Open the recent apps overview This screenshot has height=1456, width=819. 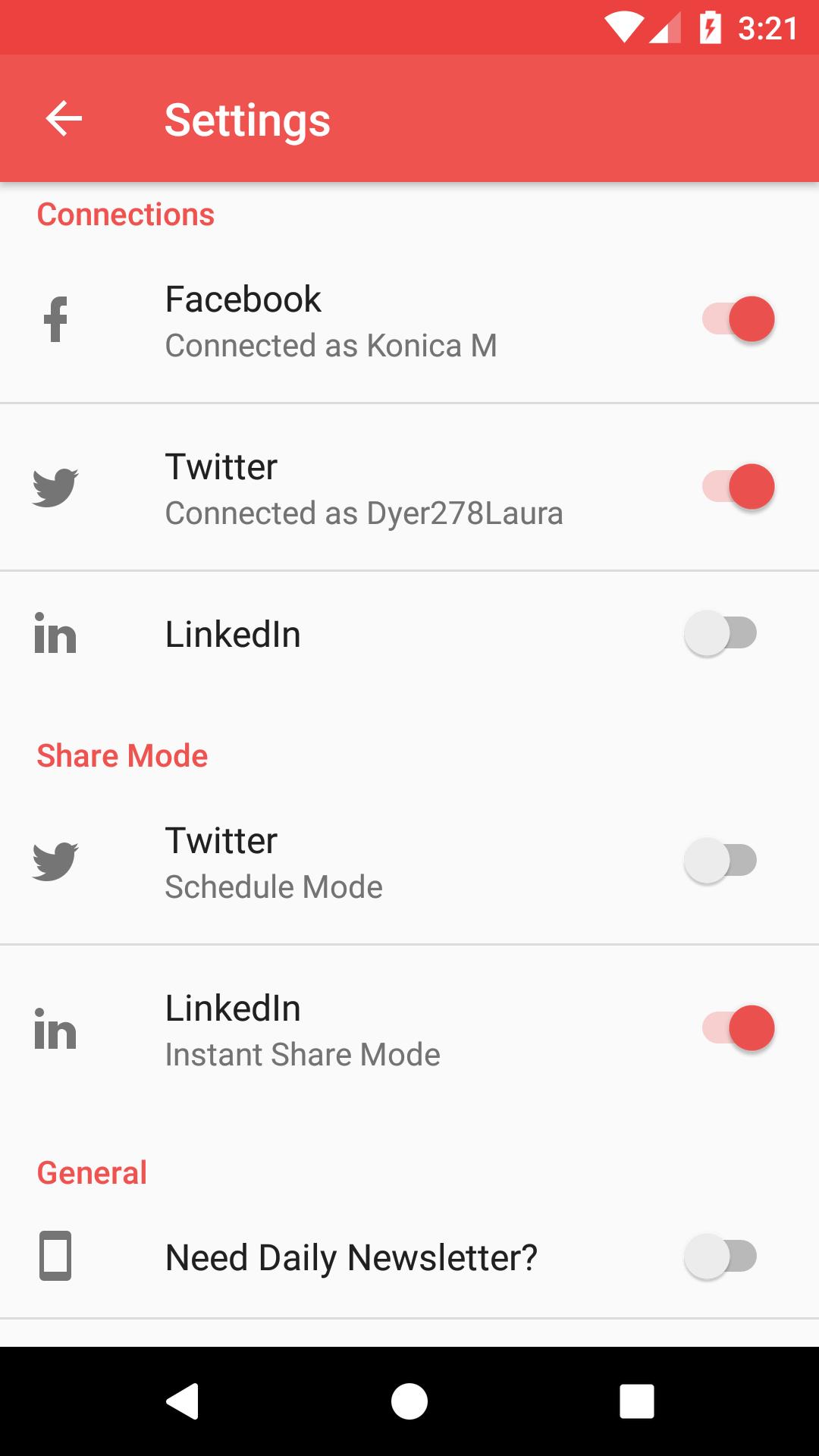click(x=636, y=1401)
